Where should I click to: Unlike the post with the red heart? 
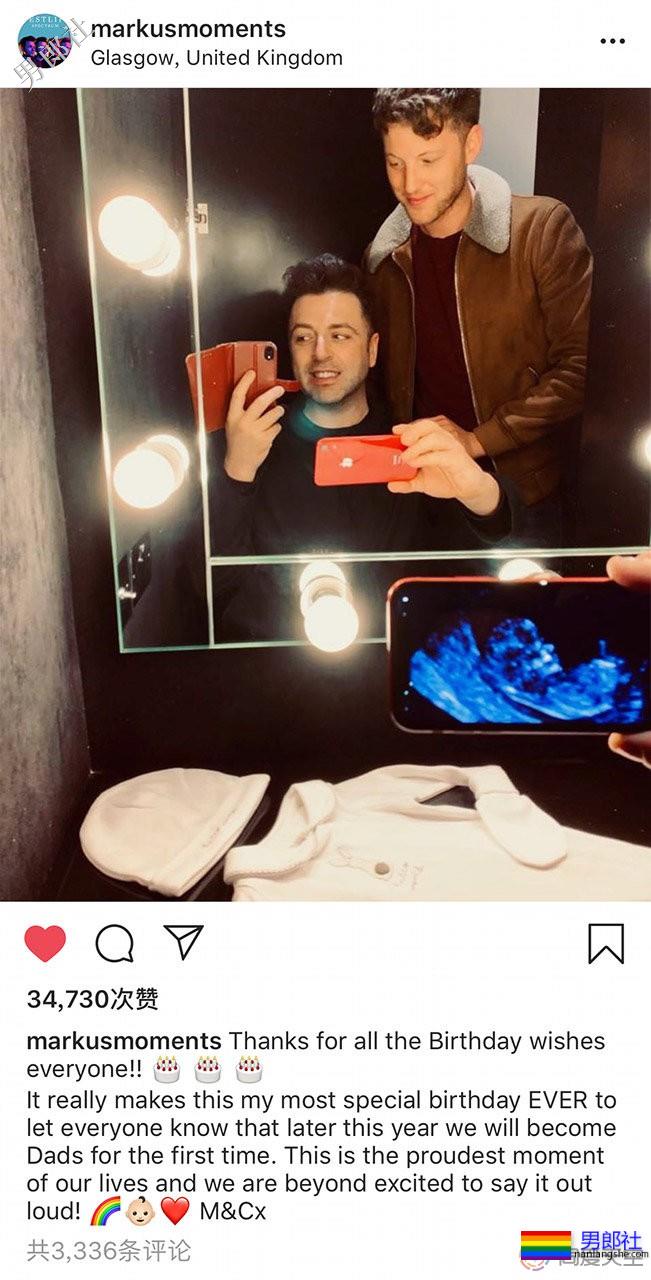pos(45,943)
